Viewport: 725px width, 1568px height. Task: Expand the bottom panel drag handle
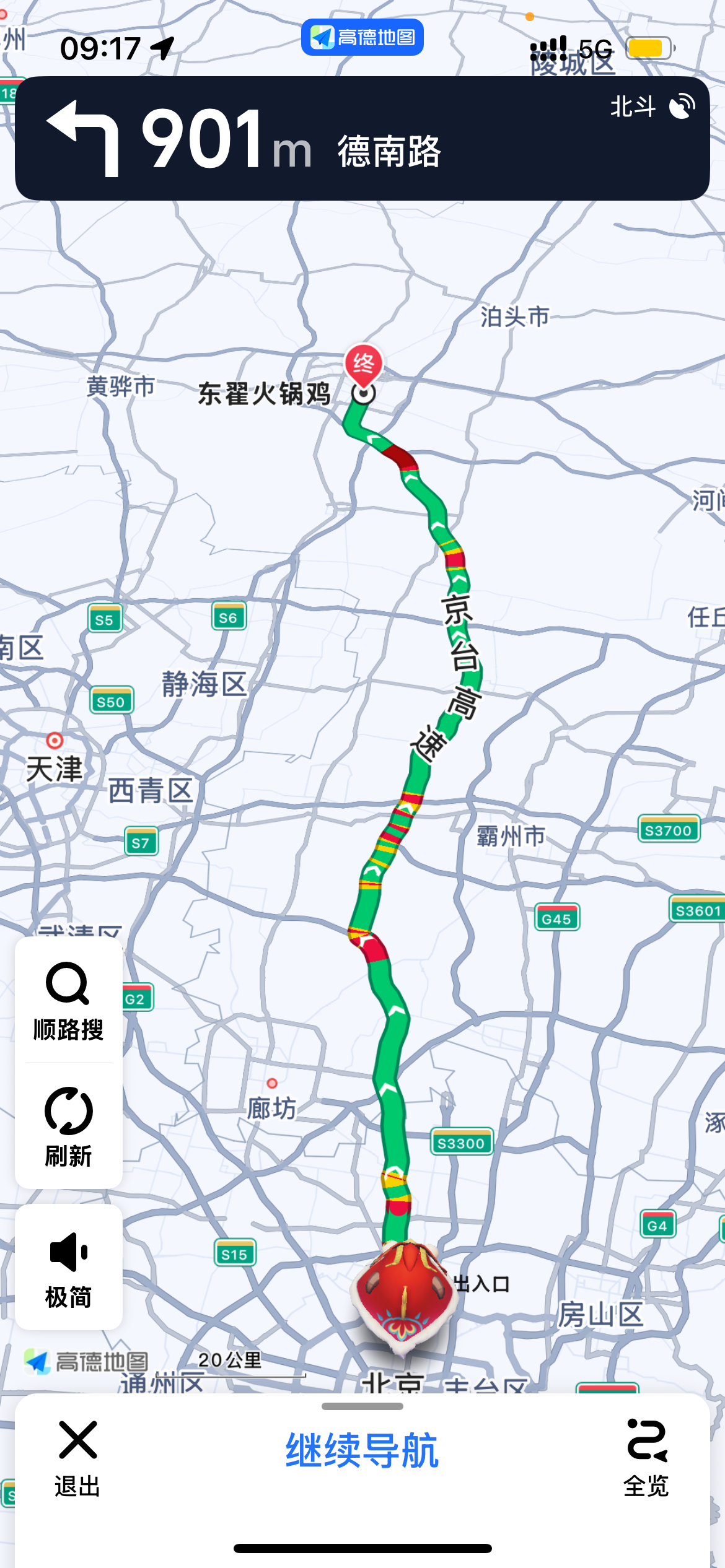pos(362,1406)
